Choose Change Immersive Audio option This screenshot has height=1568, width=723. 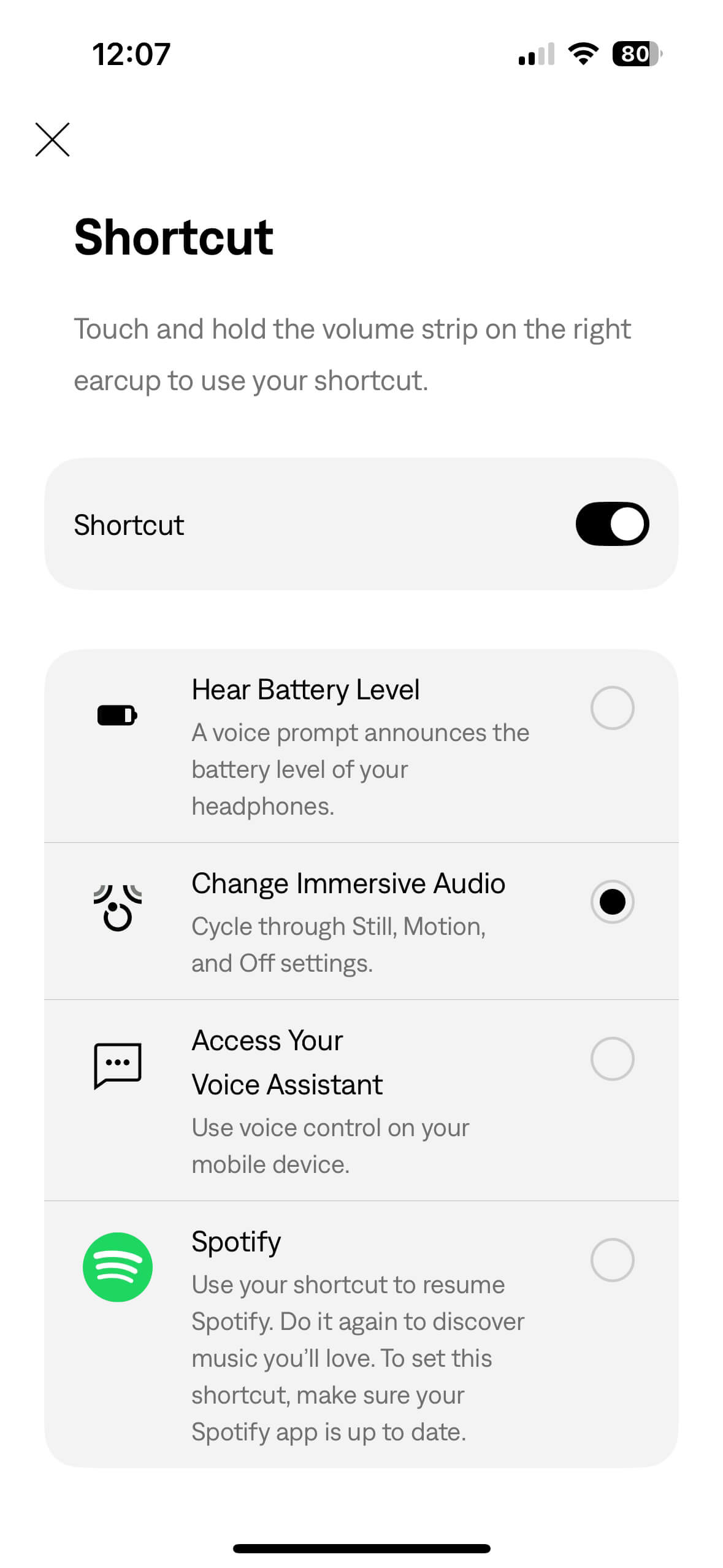(611, 901)
